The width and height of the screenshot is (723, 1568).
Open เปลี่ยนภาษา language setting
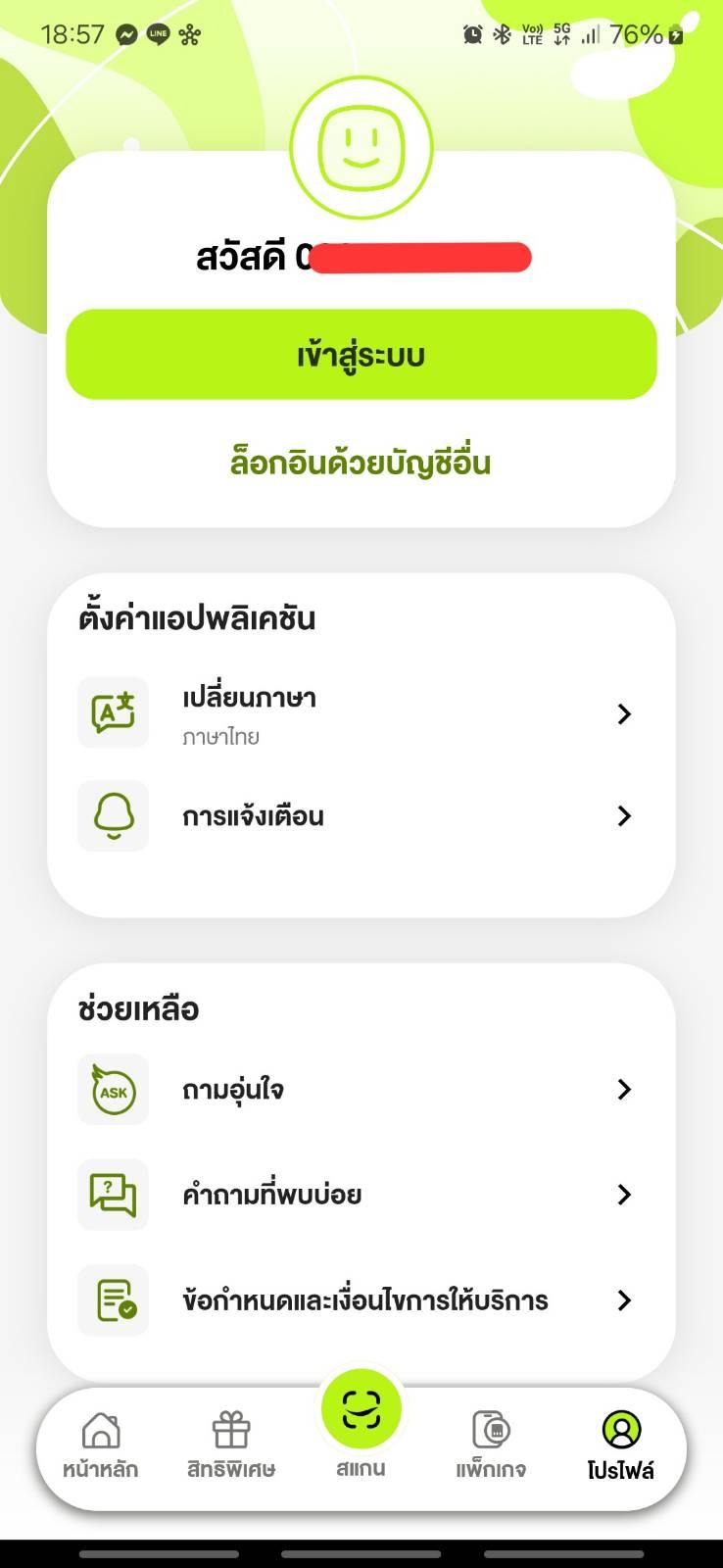tap(361, 713)
